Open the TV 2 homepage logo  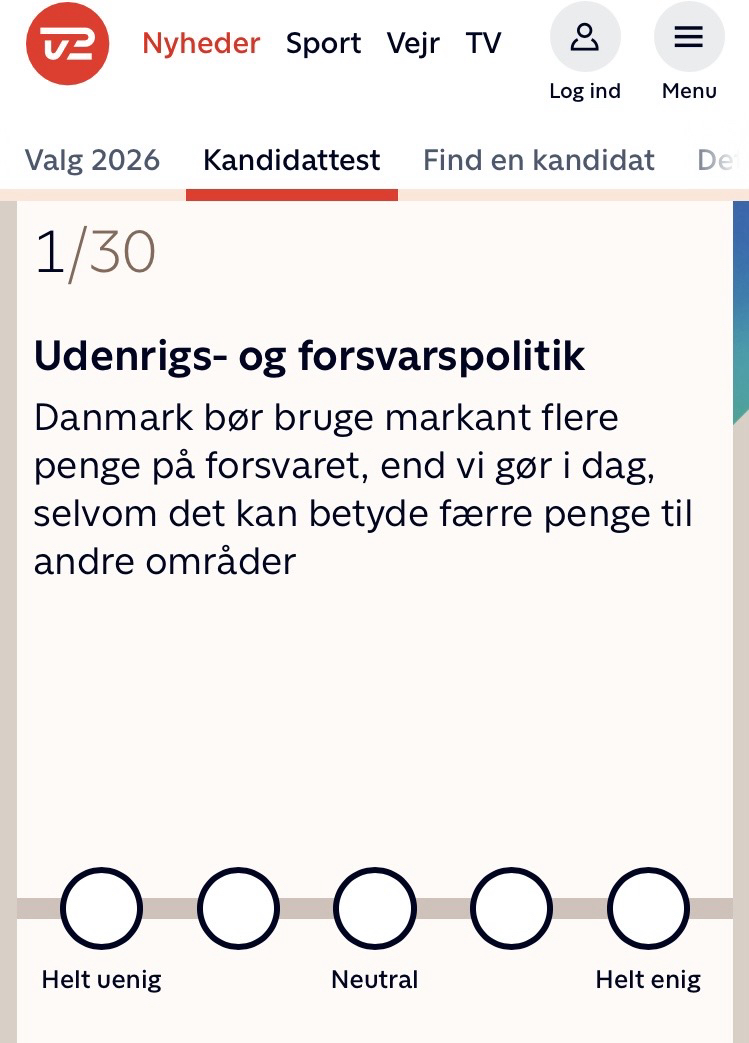coord(67,44)
